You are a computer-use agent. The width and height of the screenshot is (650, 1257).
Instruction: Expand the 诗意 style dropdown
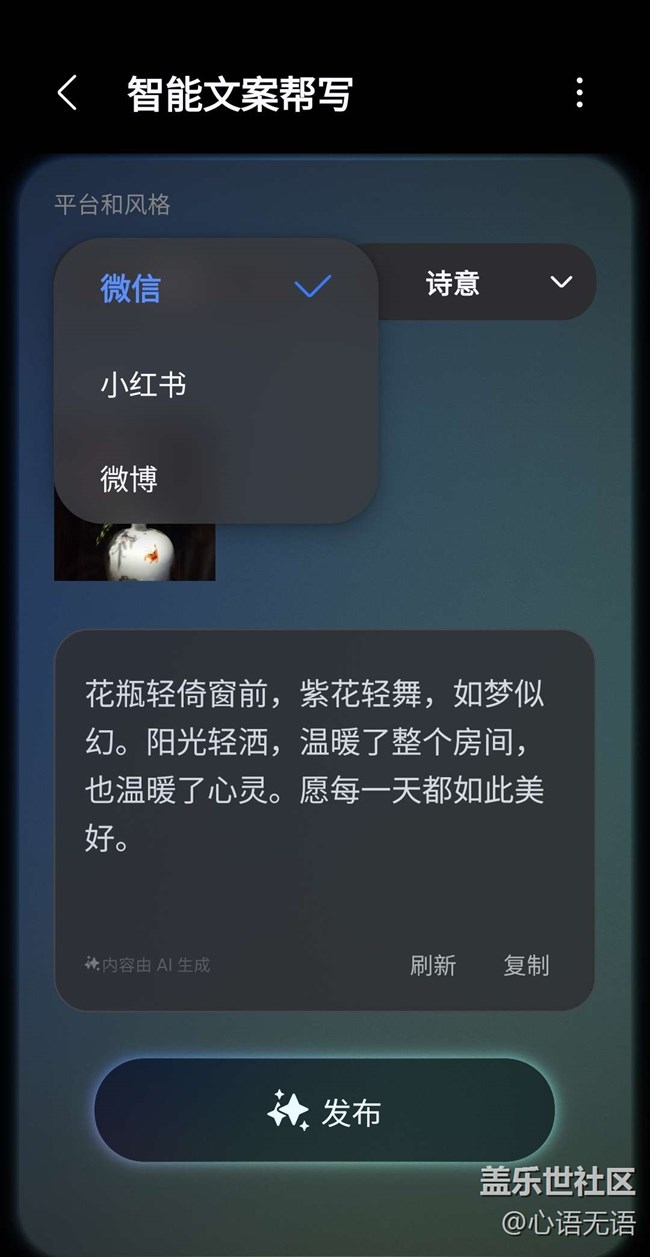497,283
